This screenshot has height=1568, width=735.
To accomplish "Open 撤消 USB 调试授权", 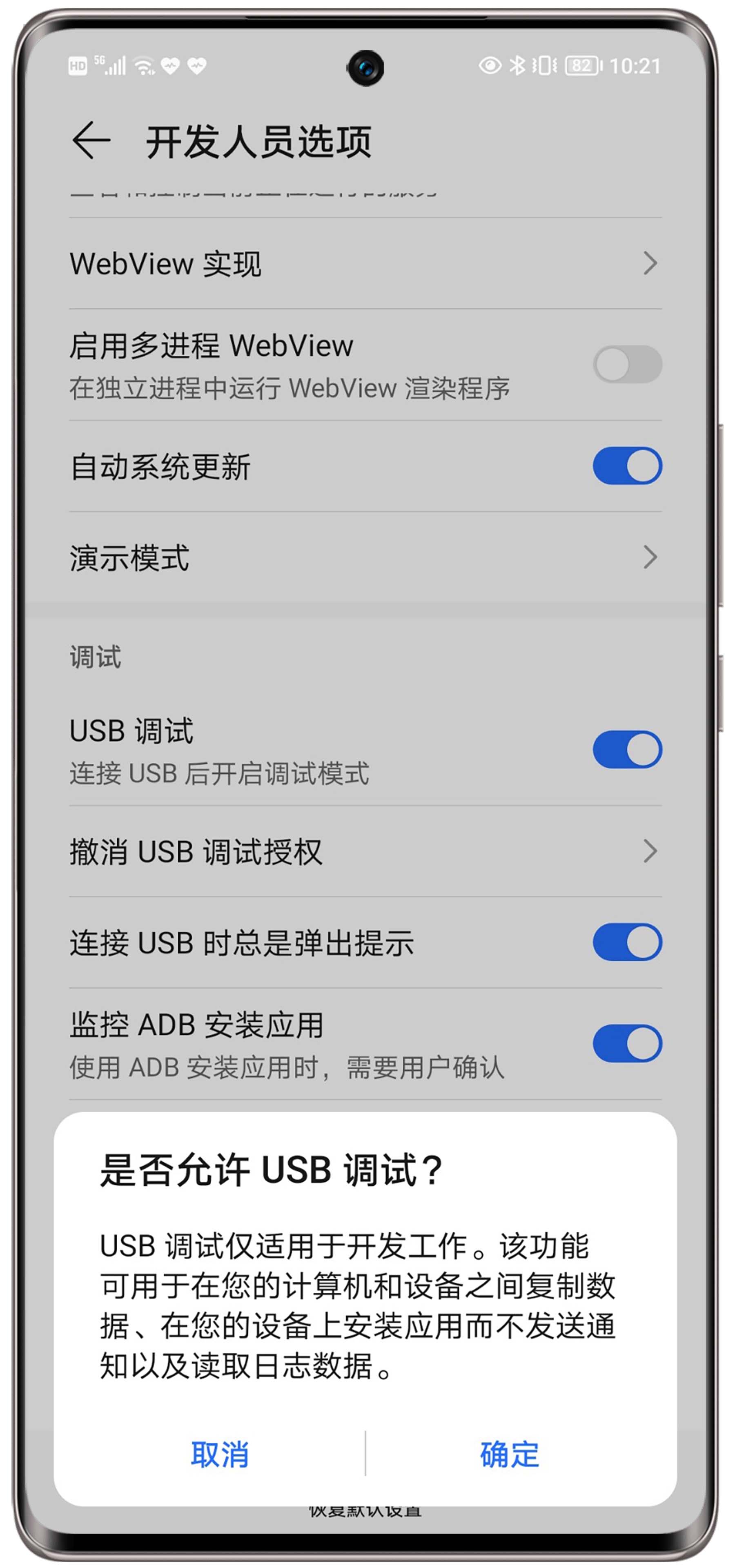I will (365, 851).
